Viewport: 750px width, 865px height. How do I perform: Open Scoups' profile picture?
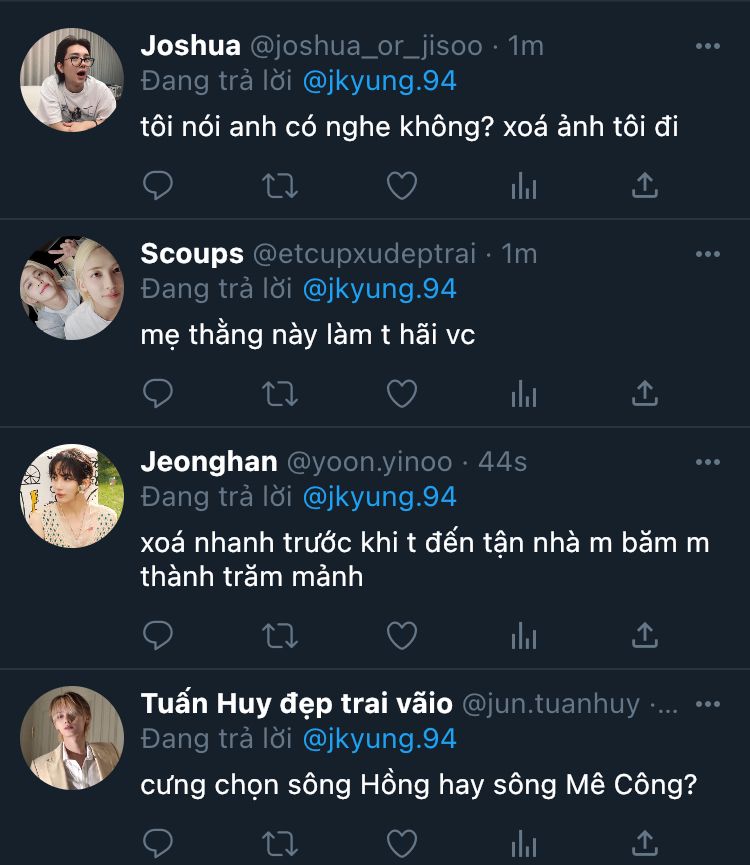[x=72, y=288]
